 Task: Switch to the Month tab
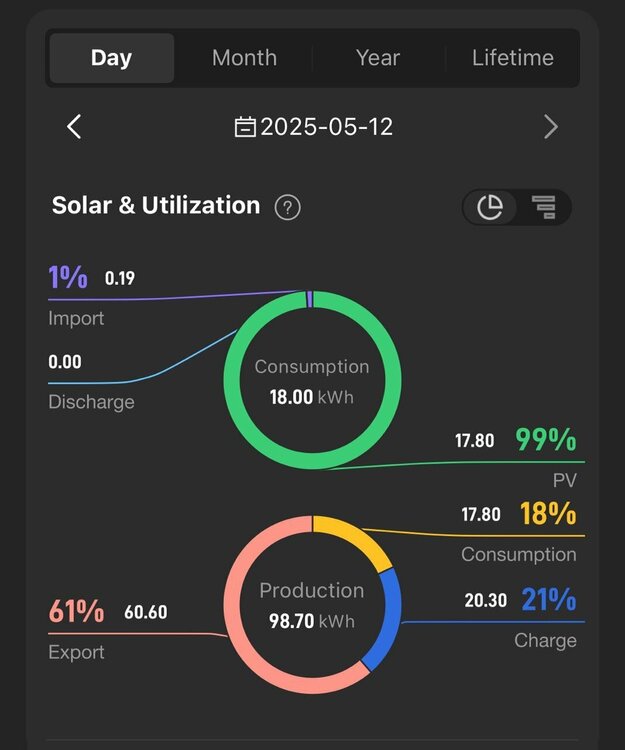(x=244, y=58)
